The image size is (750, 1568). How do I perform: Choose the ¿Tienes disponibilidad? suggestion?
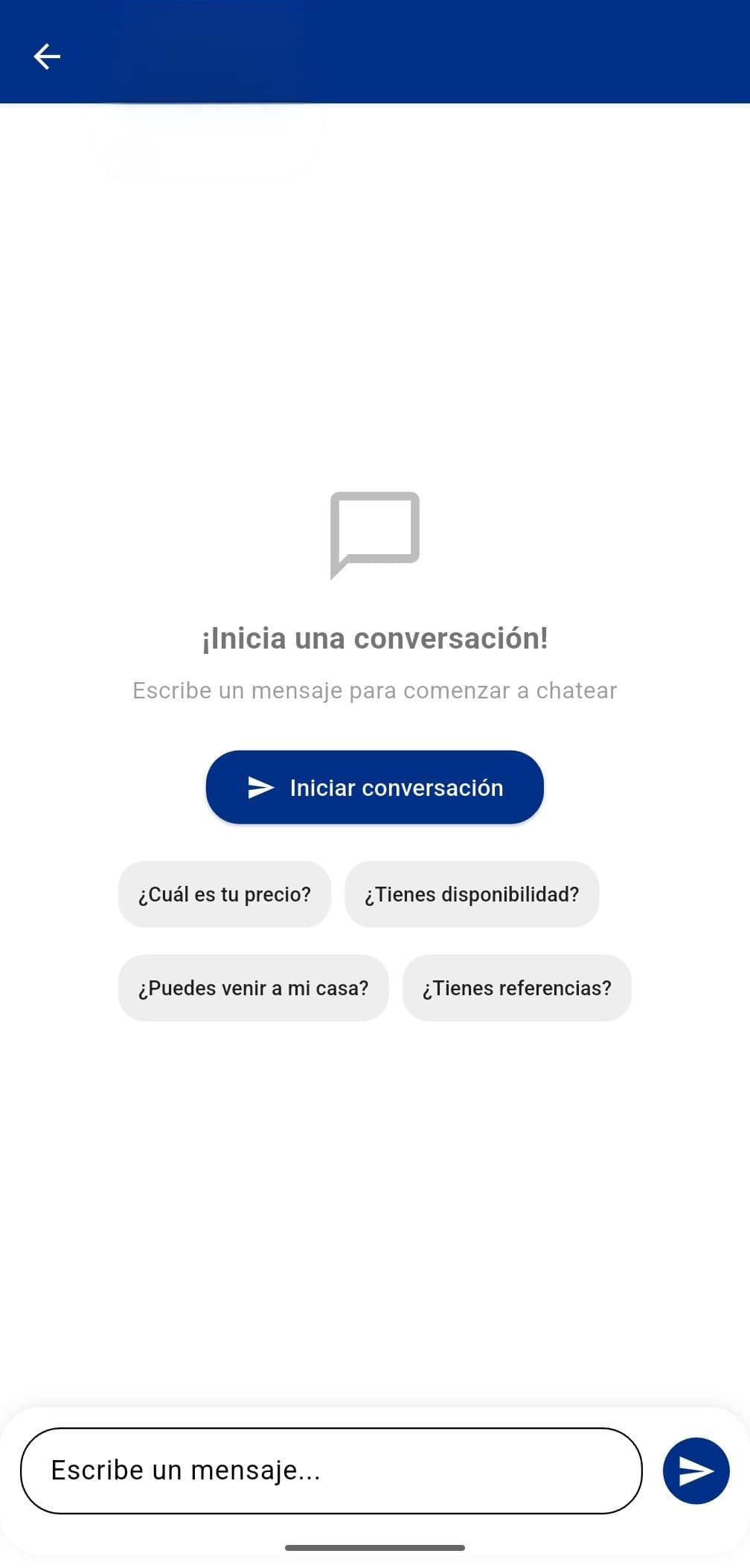pos(472,894)
